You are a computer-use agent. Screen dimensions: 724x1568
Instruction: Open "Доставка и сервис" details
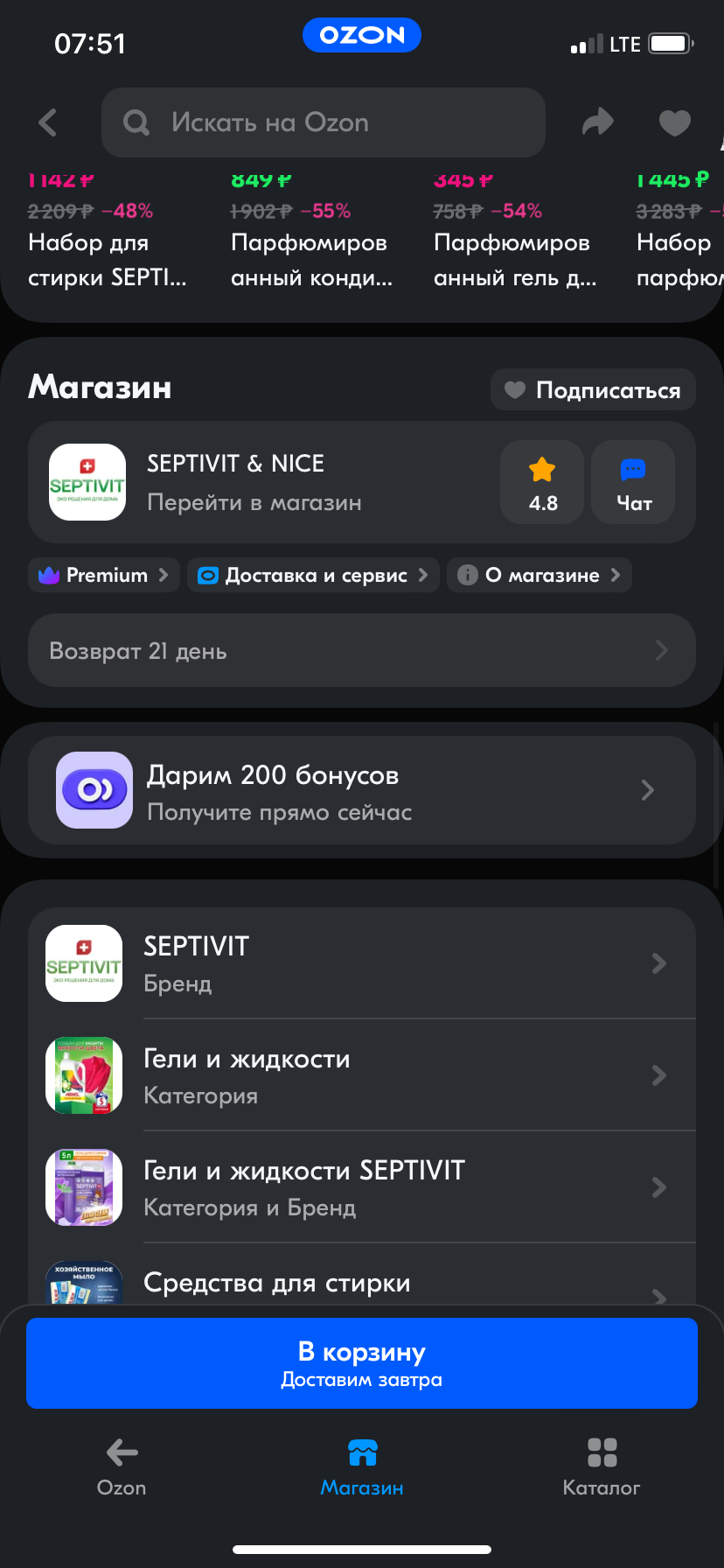click(313, 575)
